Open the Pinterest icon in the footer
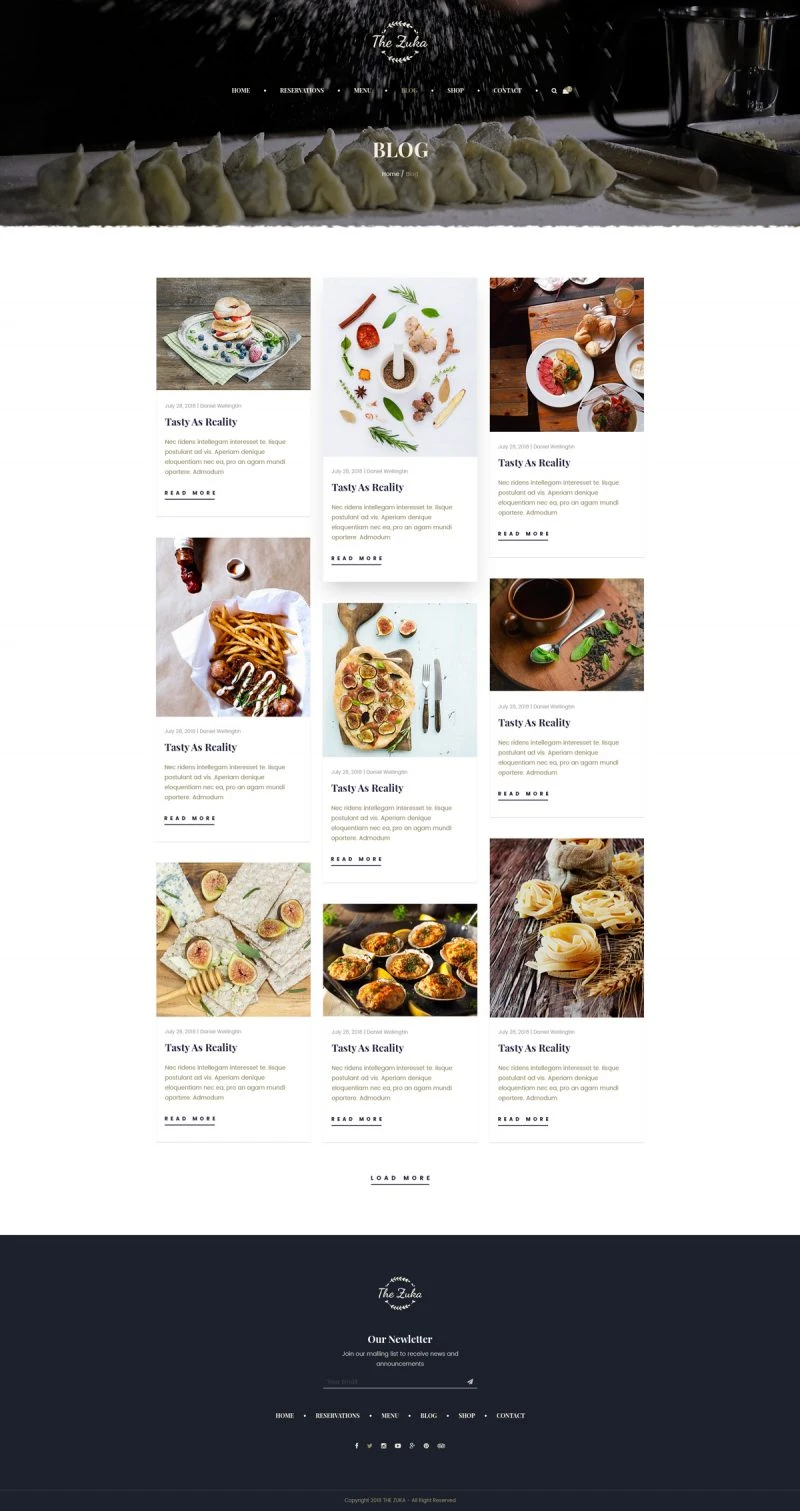Image resolution: width=800 pixels, height=1511 pixels. point(426,1446)
